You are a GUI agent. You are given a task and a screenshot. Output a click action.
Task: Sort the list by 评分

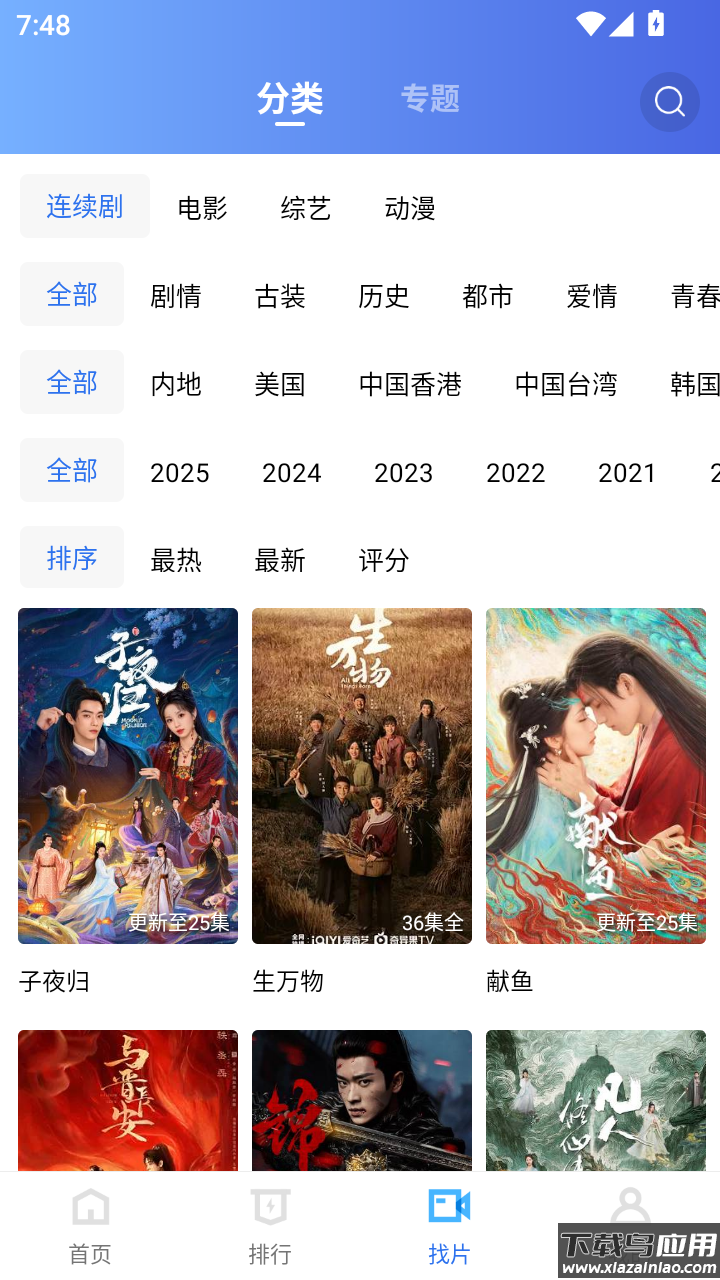tap(384, 560)
